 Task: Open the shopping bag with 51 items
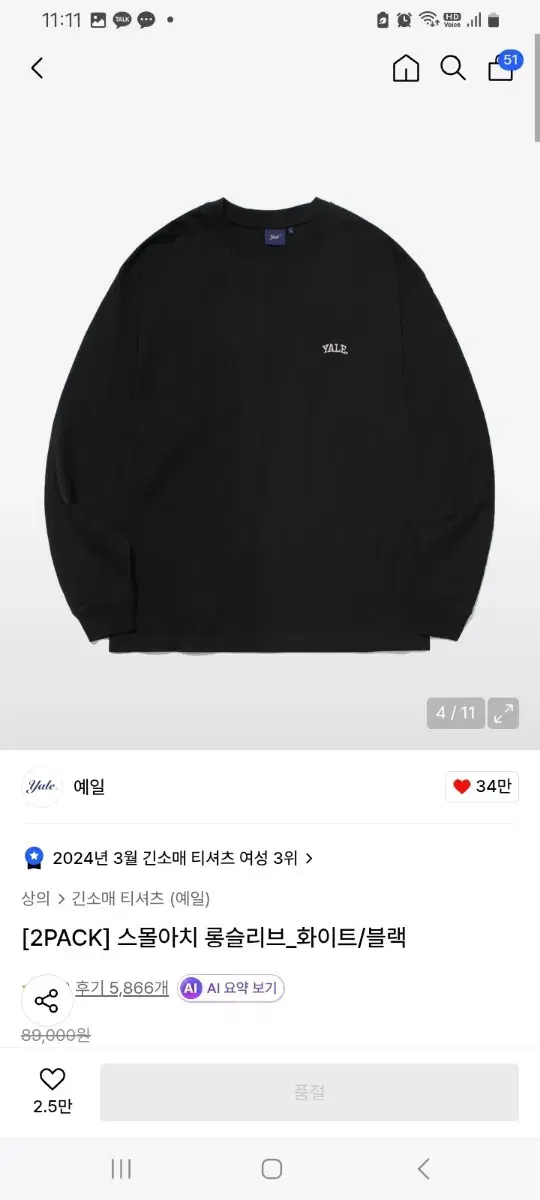(503, 67)
